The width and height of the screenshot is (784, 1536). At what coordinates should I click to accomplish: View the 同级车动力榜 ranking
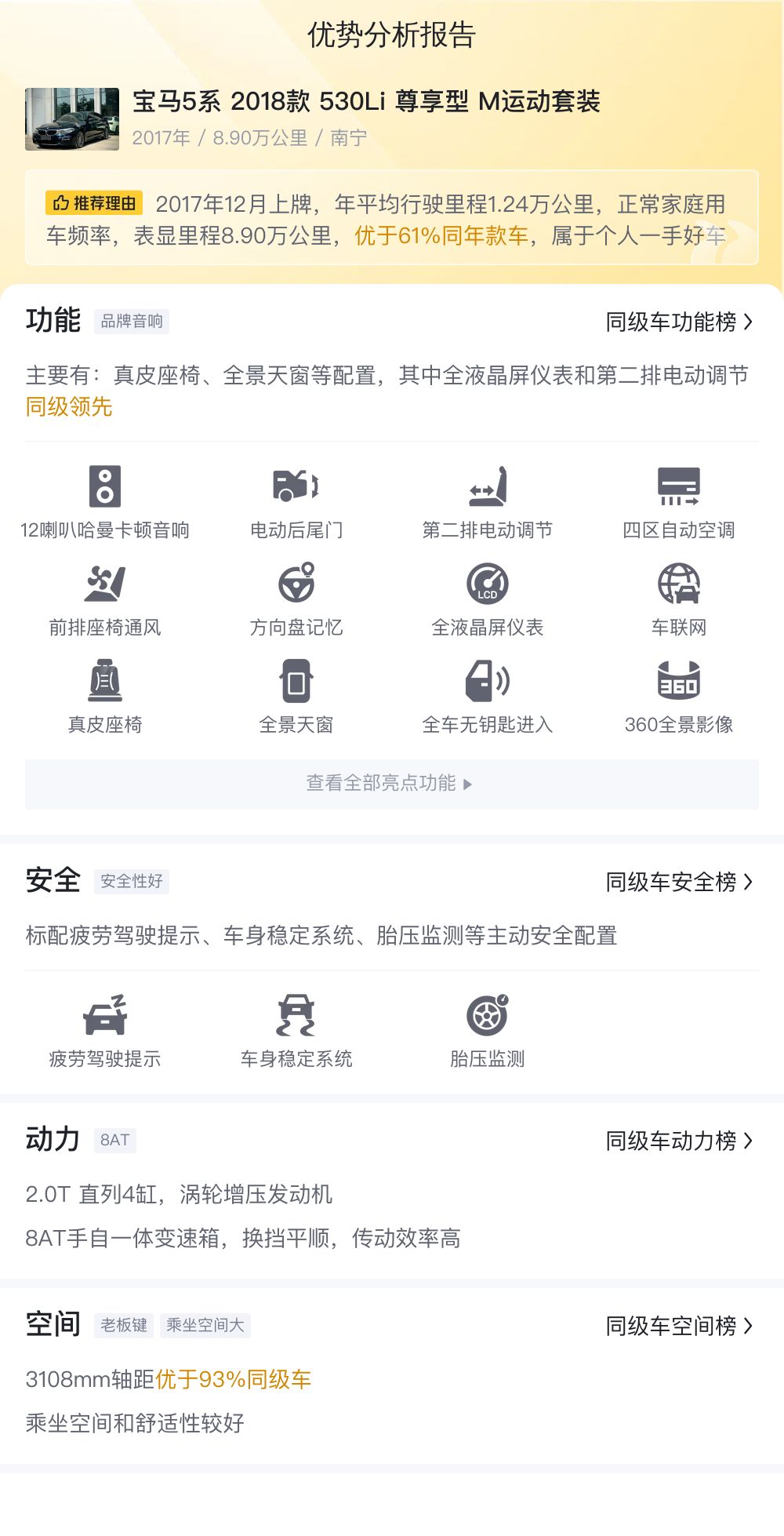pyautogui.click(x=679, y=1141)
